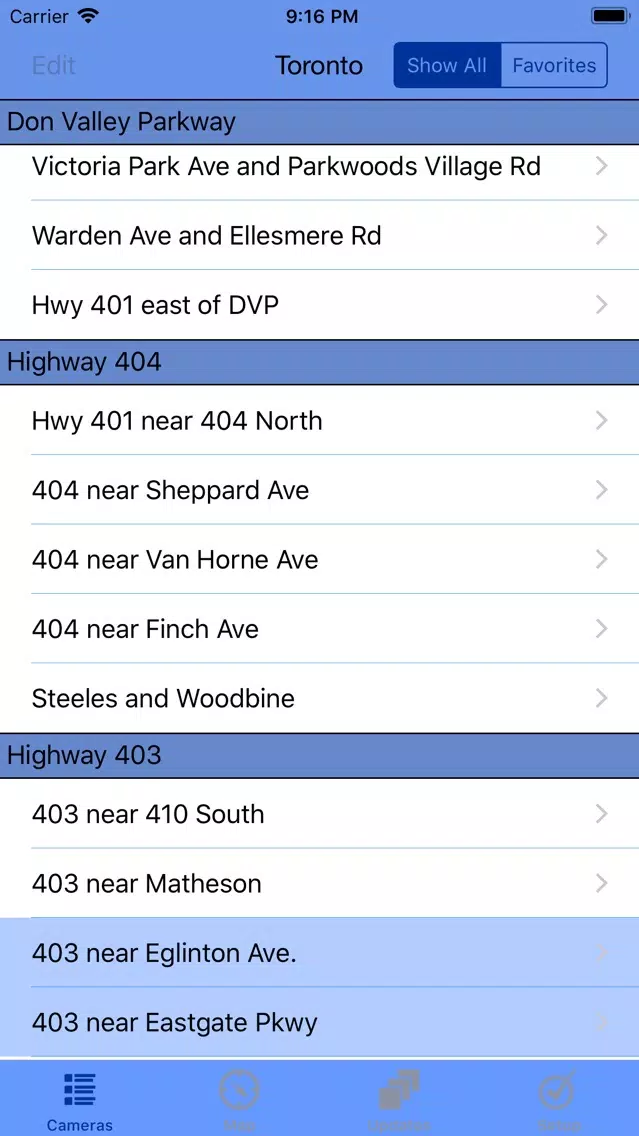Viewport: 639px width, 1136px height.
Task: View 403 near 410 South camera
Action: coord(320,814)
